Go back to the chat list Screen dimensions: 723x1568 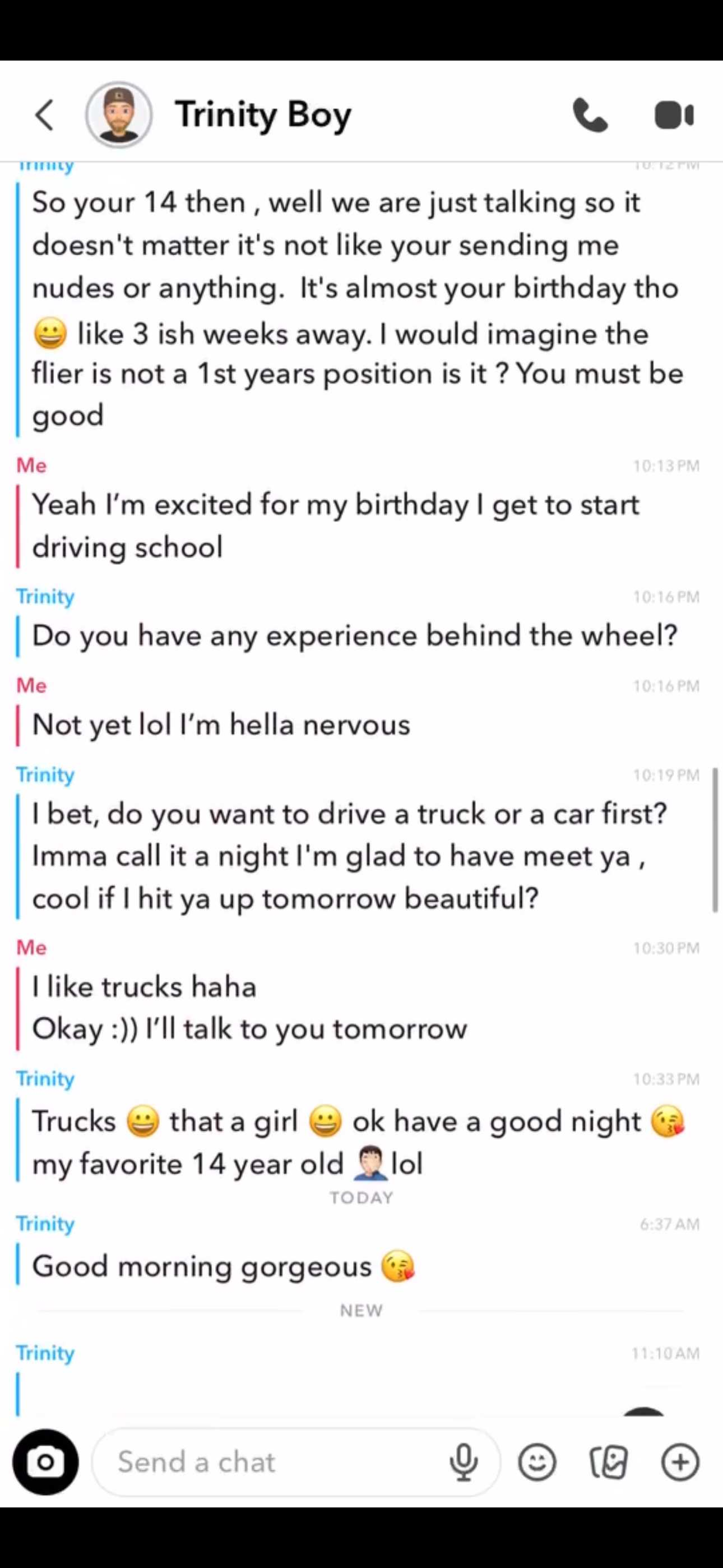44,115
